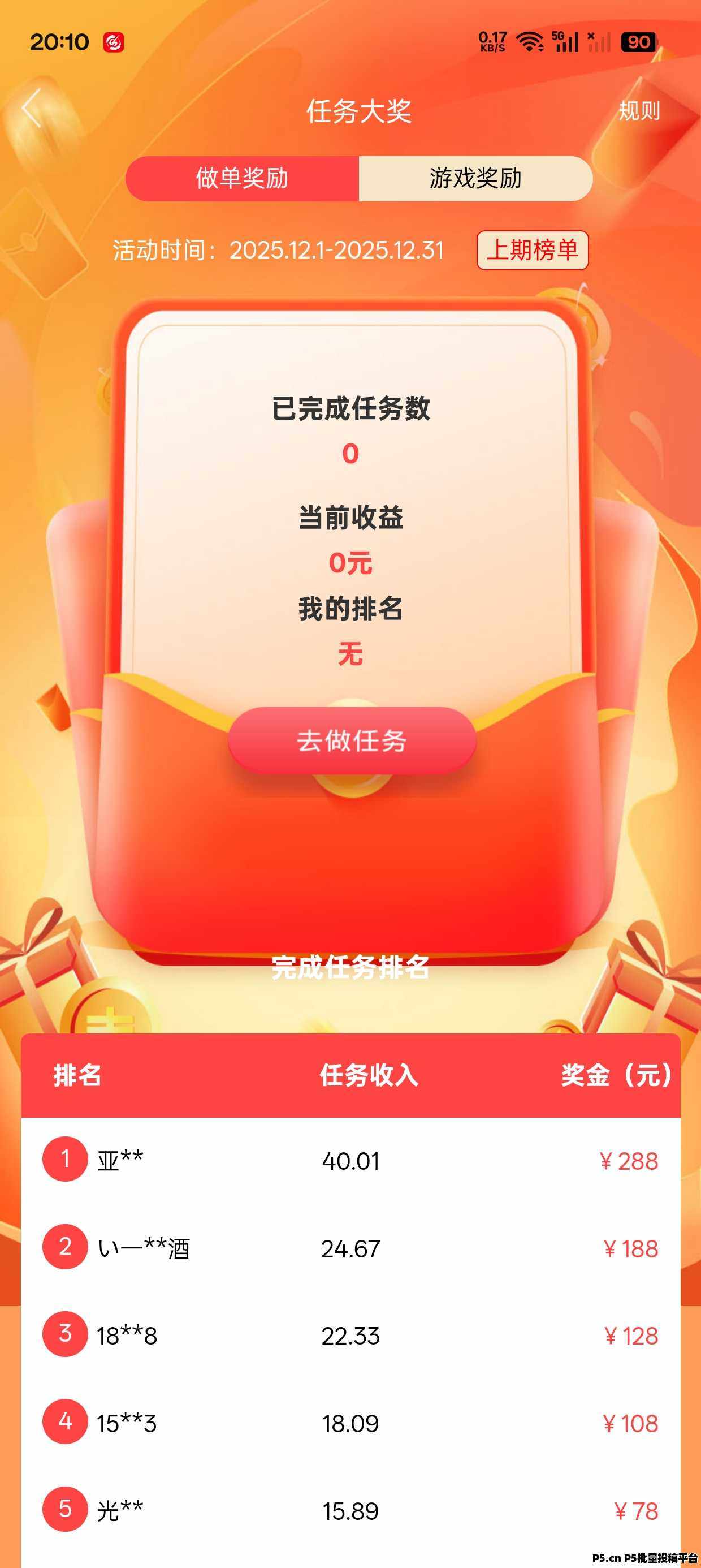Viewport: 701px width, 1568px height.
Task: Switch to the 游戏奖励 tab
Action: point(475,178)
